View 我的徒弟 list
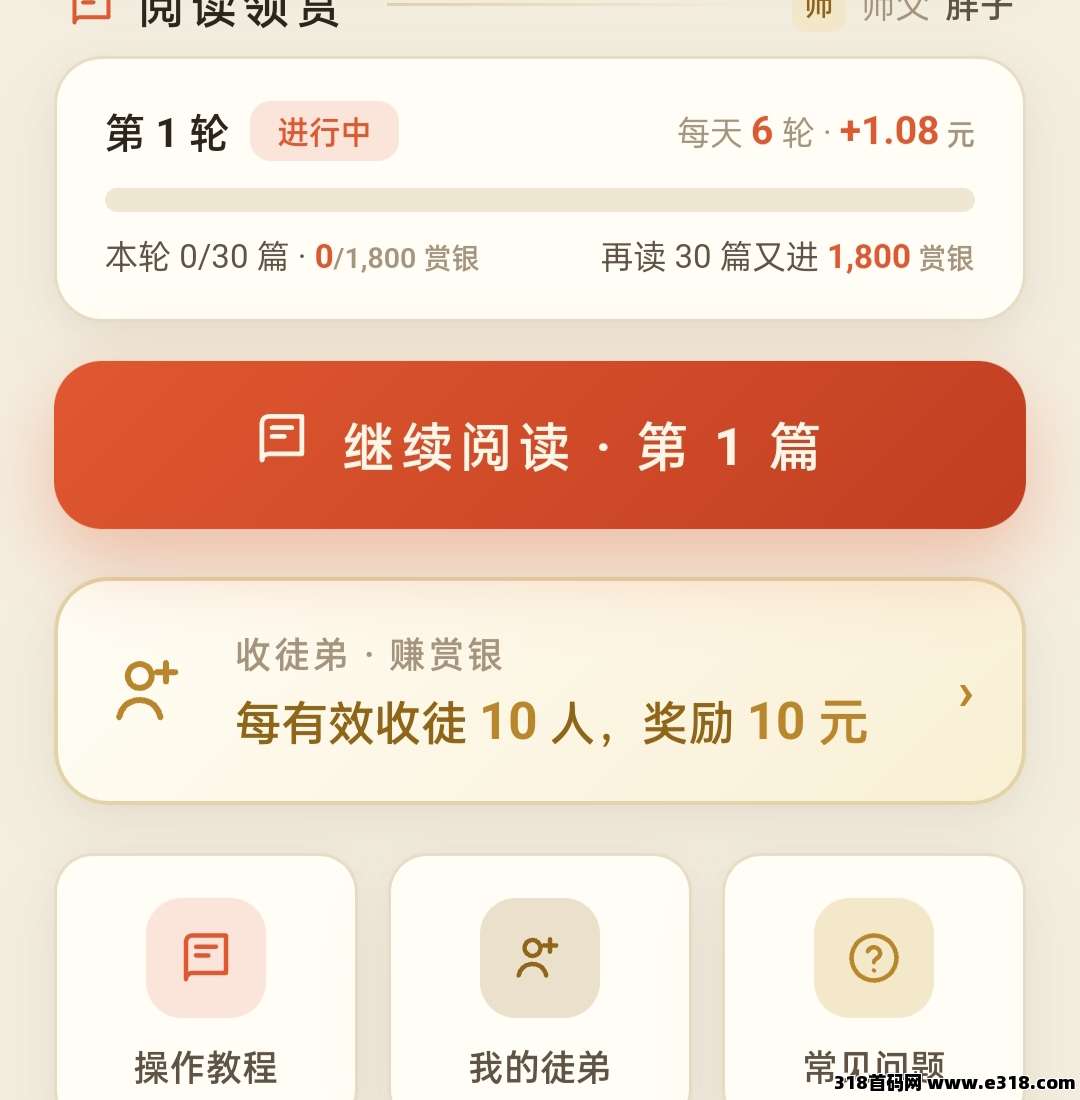Image resolution: width=1080 pixels, height=1100 pixels. tap(540, 977)
